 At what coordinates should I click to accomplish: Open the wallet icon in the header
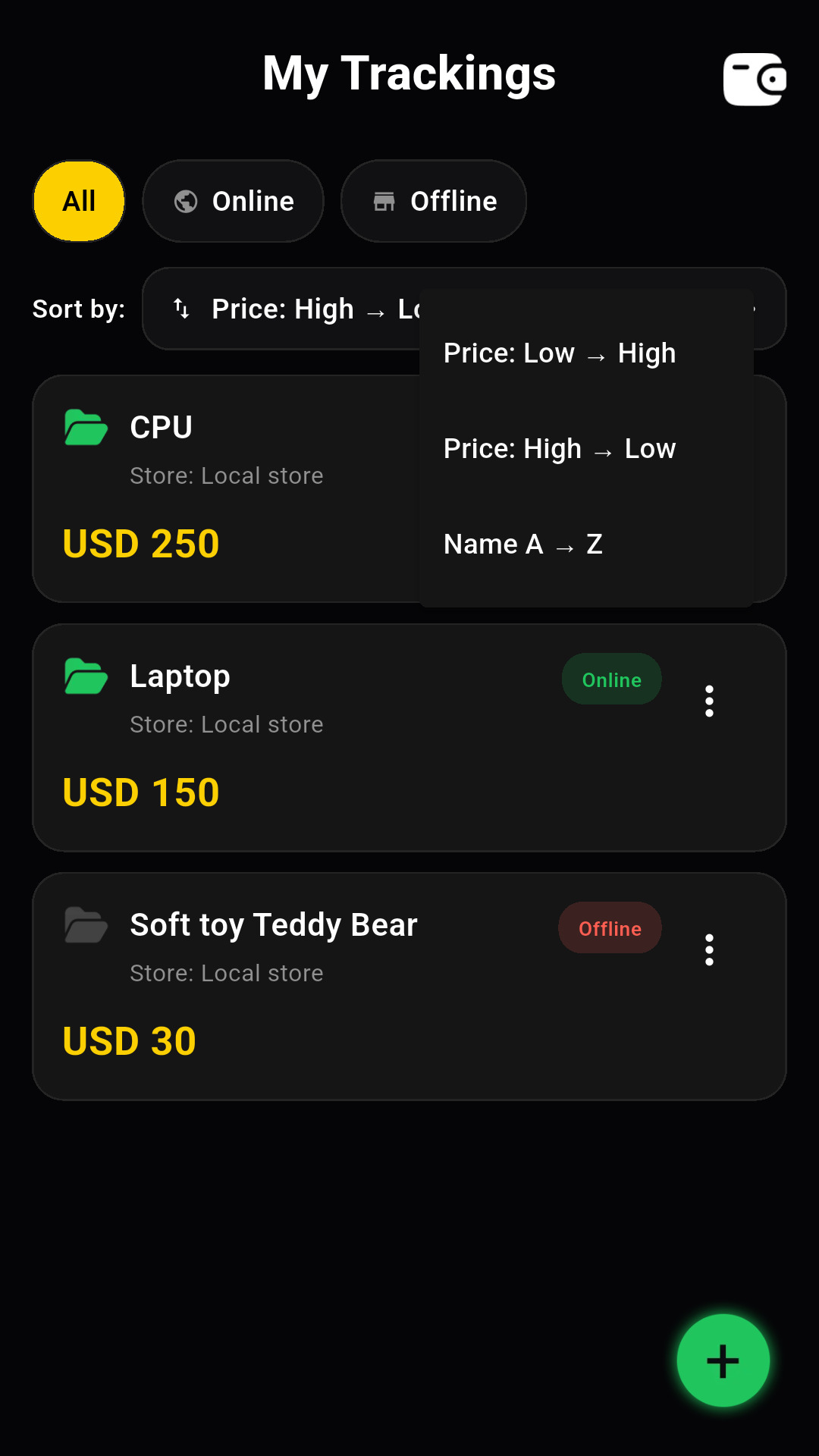(754, 79)
